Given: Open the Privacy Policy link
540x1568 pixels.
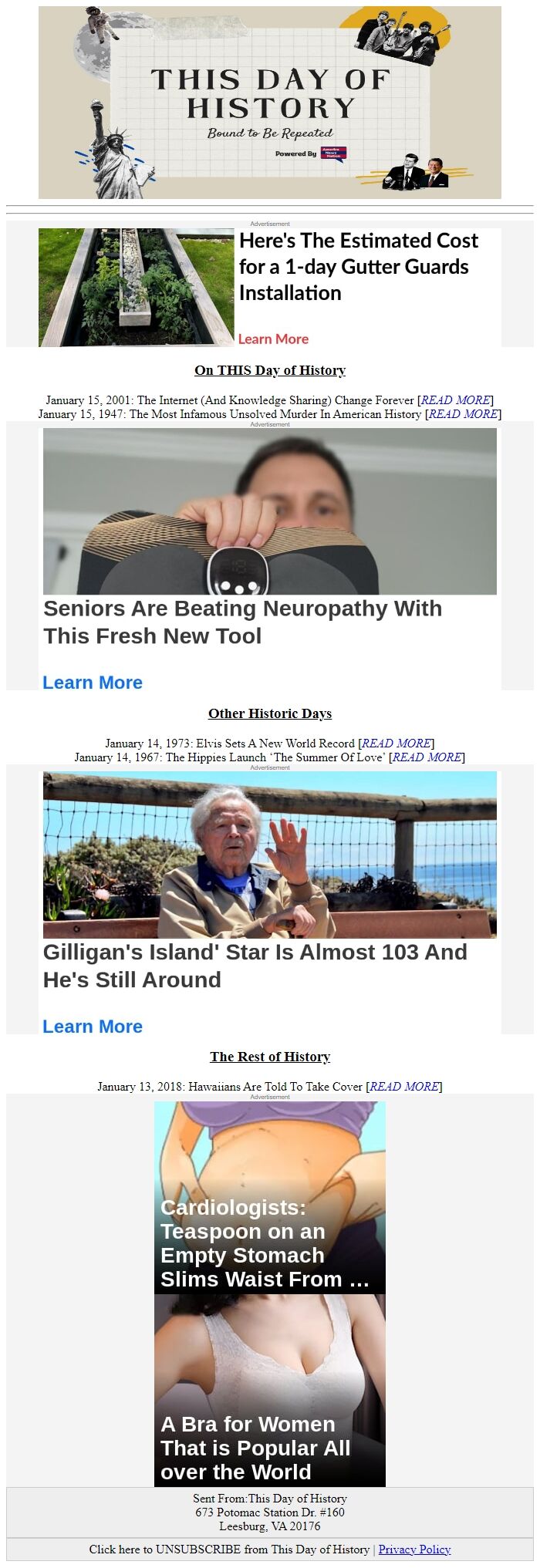Looking at the screenshot, I should coord(414,1549).
